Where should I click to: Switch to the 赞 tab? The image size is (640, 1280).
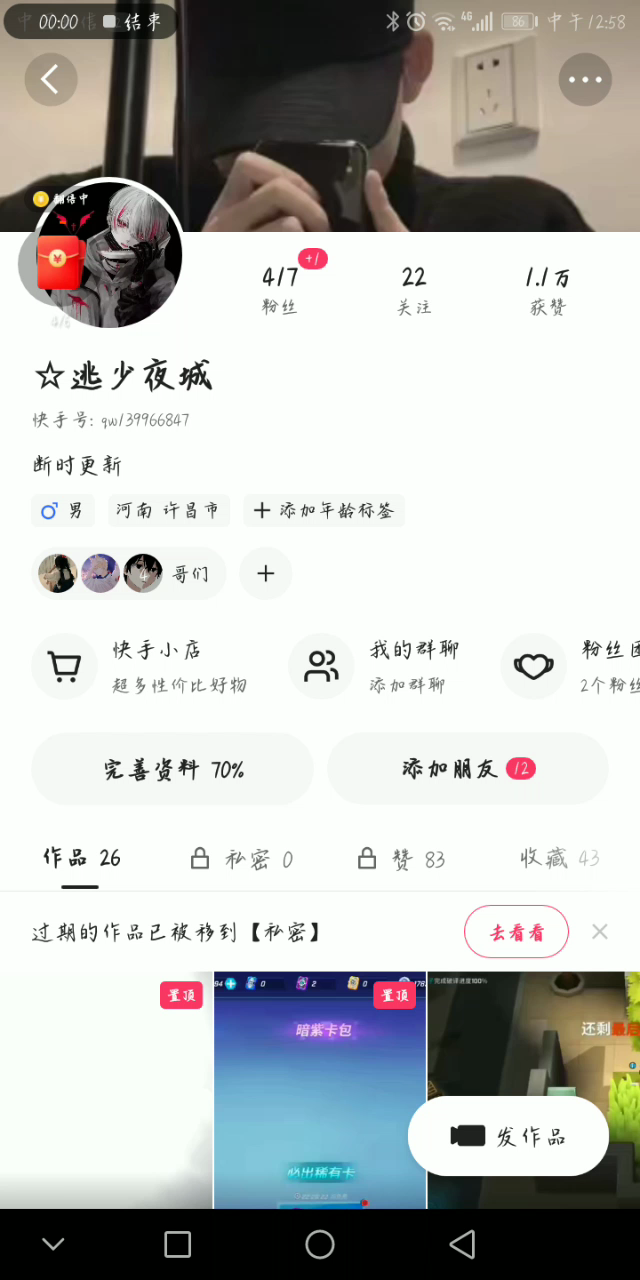[x=402, y=859]
